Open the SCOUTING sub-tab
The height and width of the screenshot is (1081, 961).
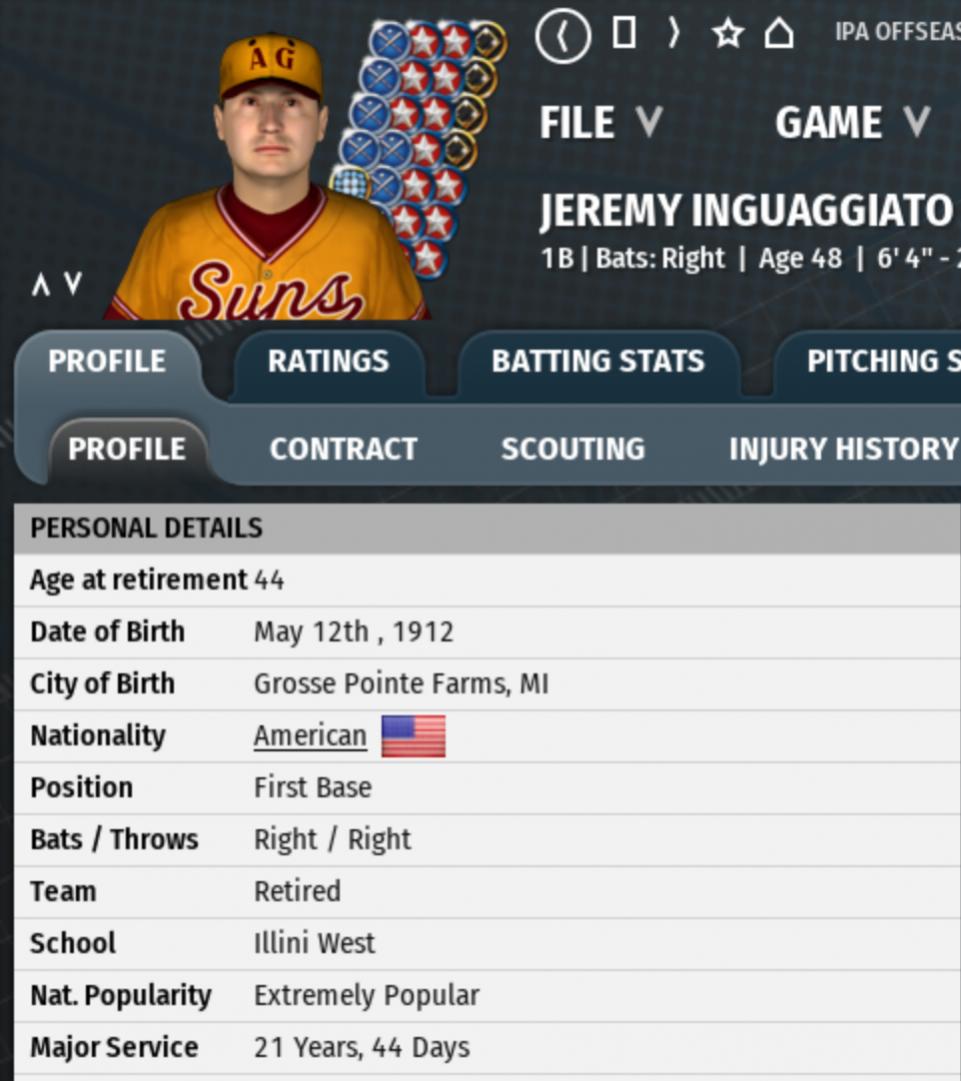point(573,449)
